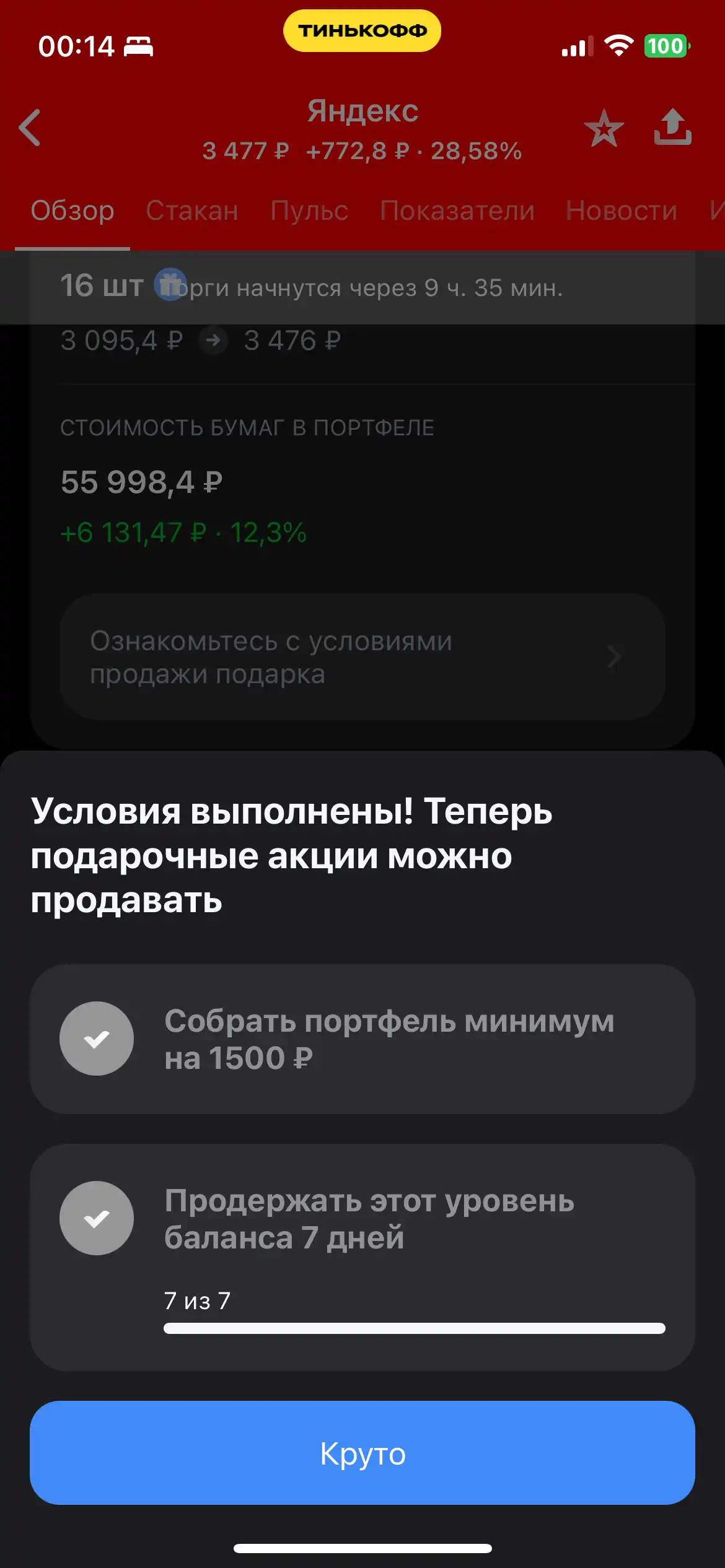This screenshot has height=1568, width=725.
Task: Share the Яндекс stock page
Action: (x=672, y=127)
